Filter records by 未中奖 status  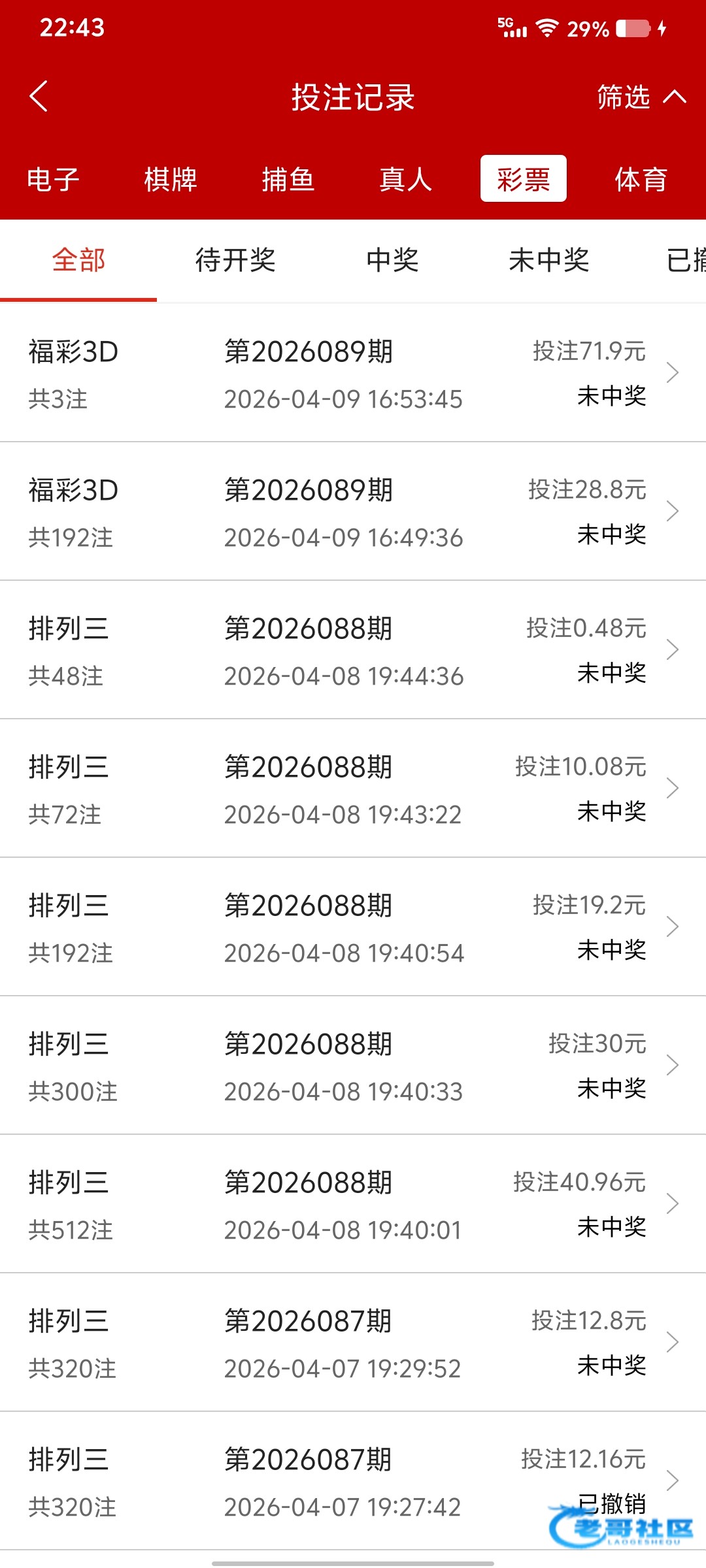click(549, 260)
